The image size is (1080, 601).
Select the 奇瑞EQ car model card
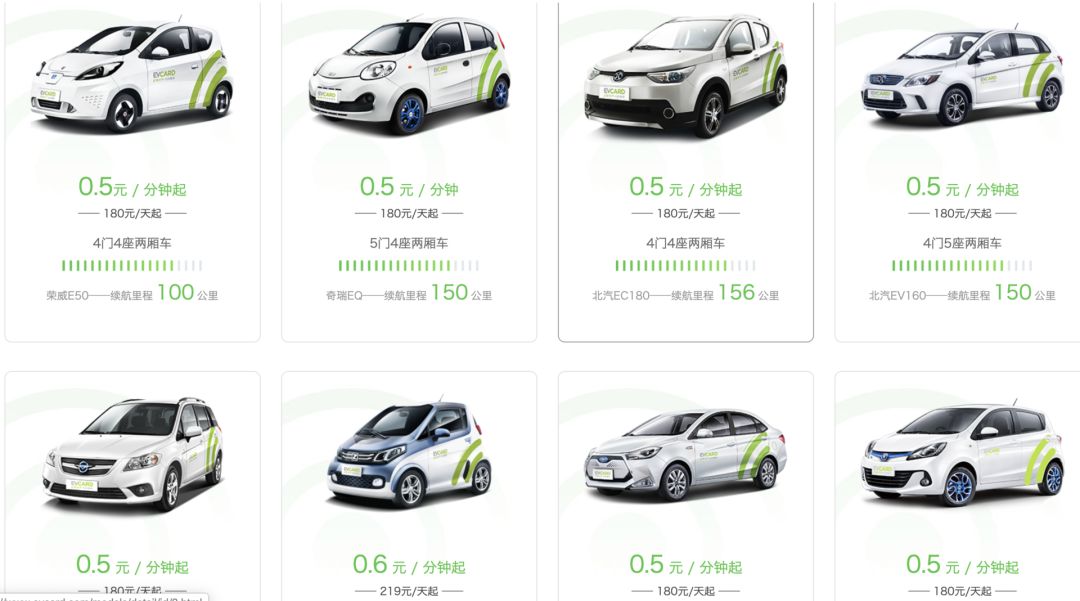409,170
